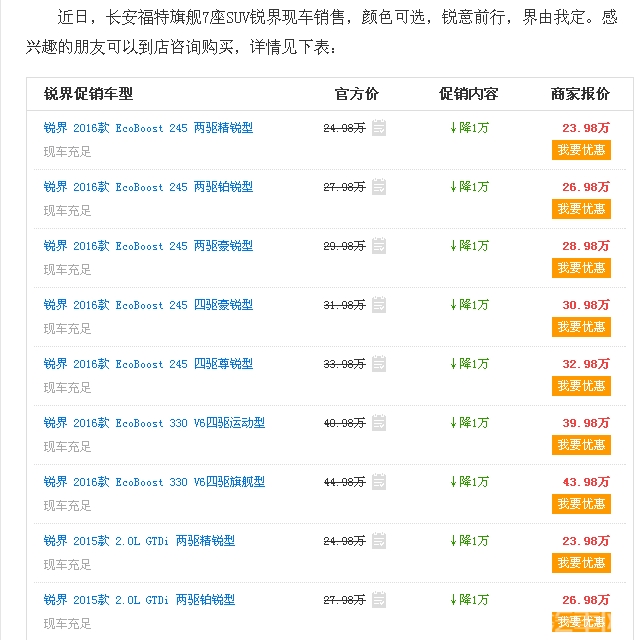
Task: Open 锐界 2016款 EcoBoost 245 两驱精锐型 link
Action: coord(148,128)
